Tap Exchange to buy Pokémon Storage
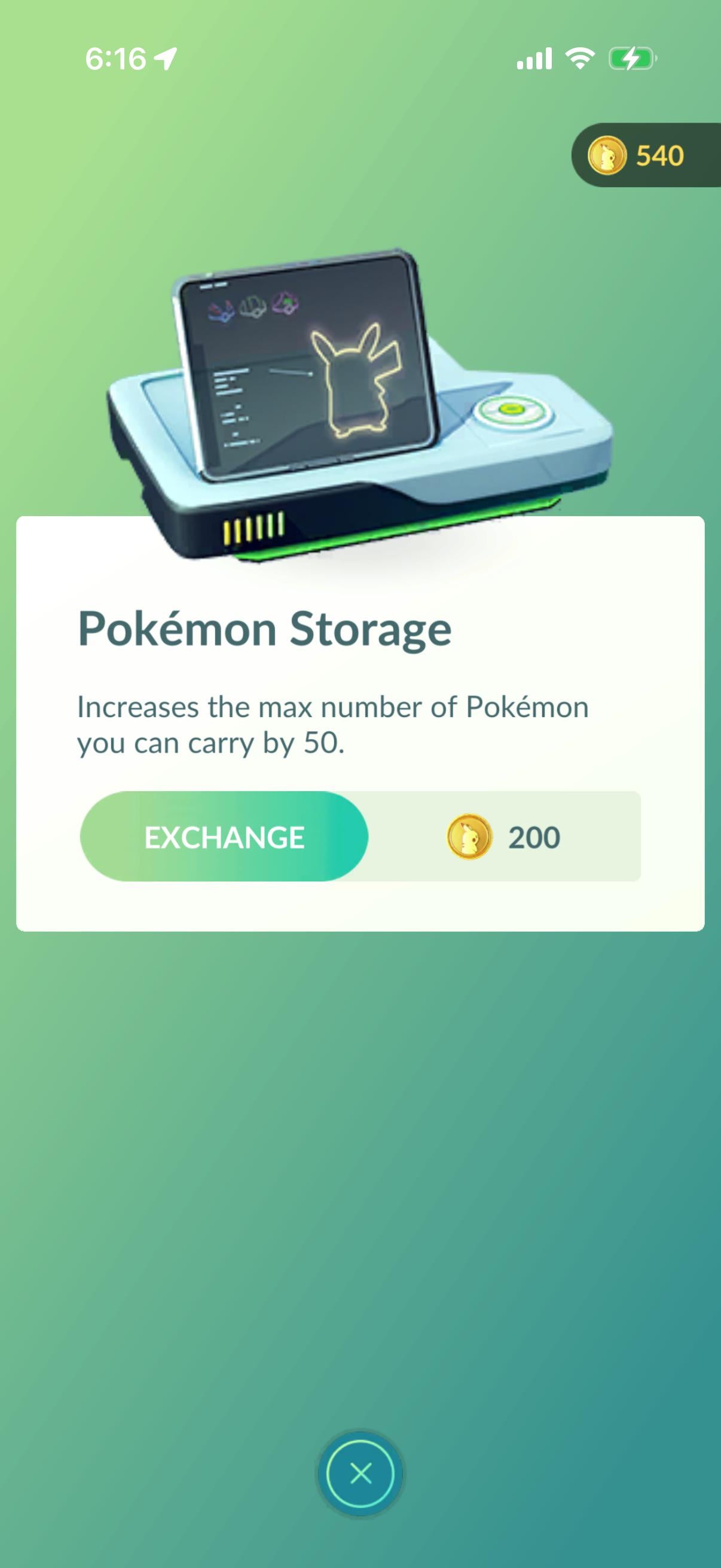Screen dimensions: 721x1568 224,837
